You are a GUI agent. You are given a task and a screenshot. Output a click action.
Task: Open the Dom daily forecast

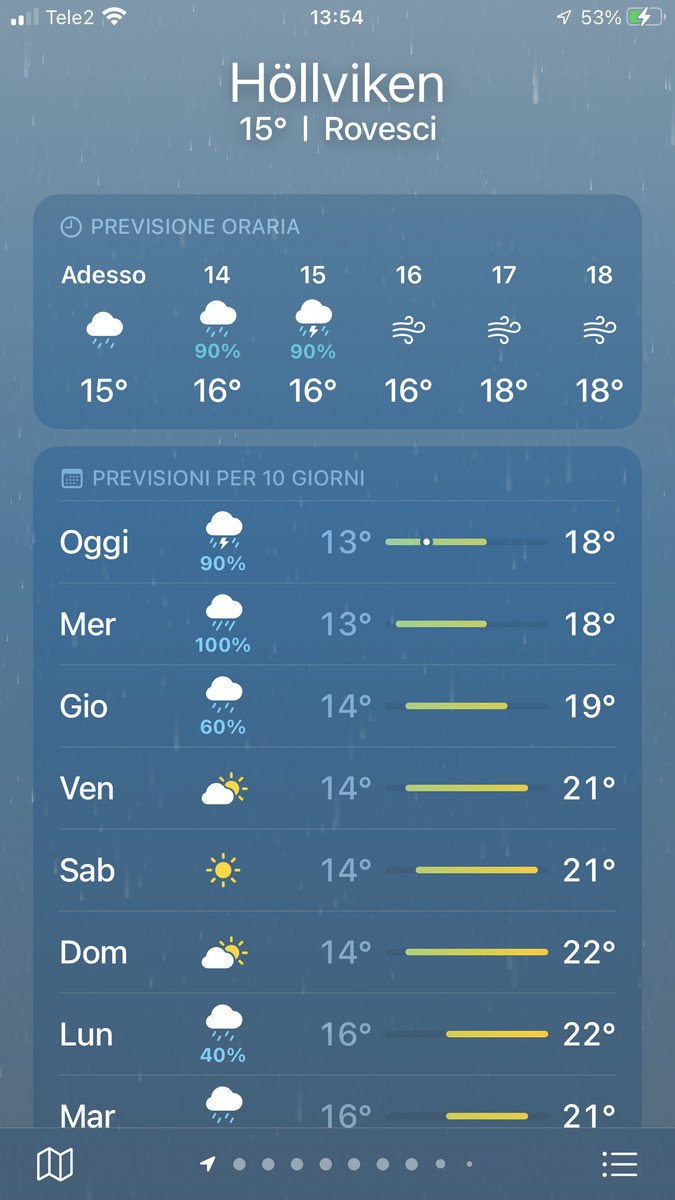337,952
